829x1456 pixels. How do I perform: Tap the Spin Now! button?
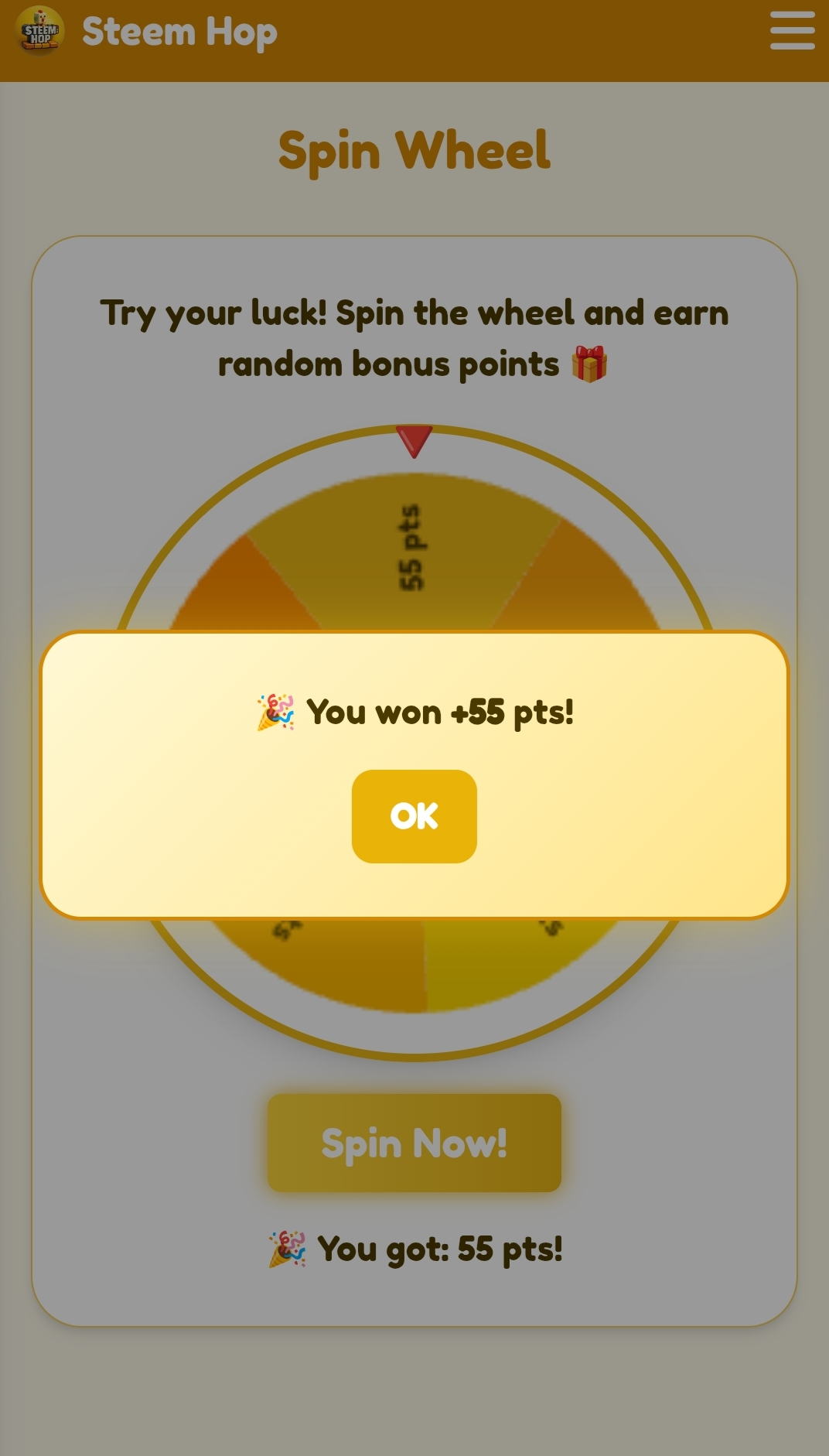click(414, 1142)
